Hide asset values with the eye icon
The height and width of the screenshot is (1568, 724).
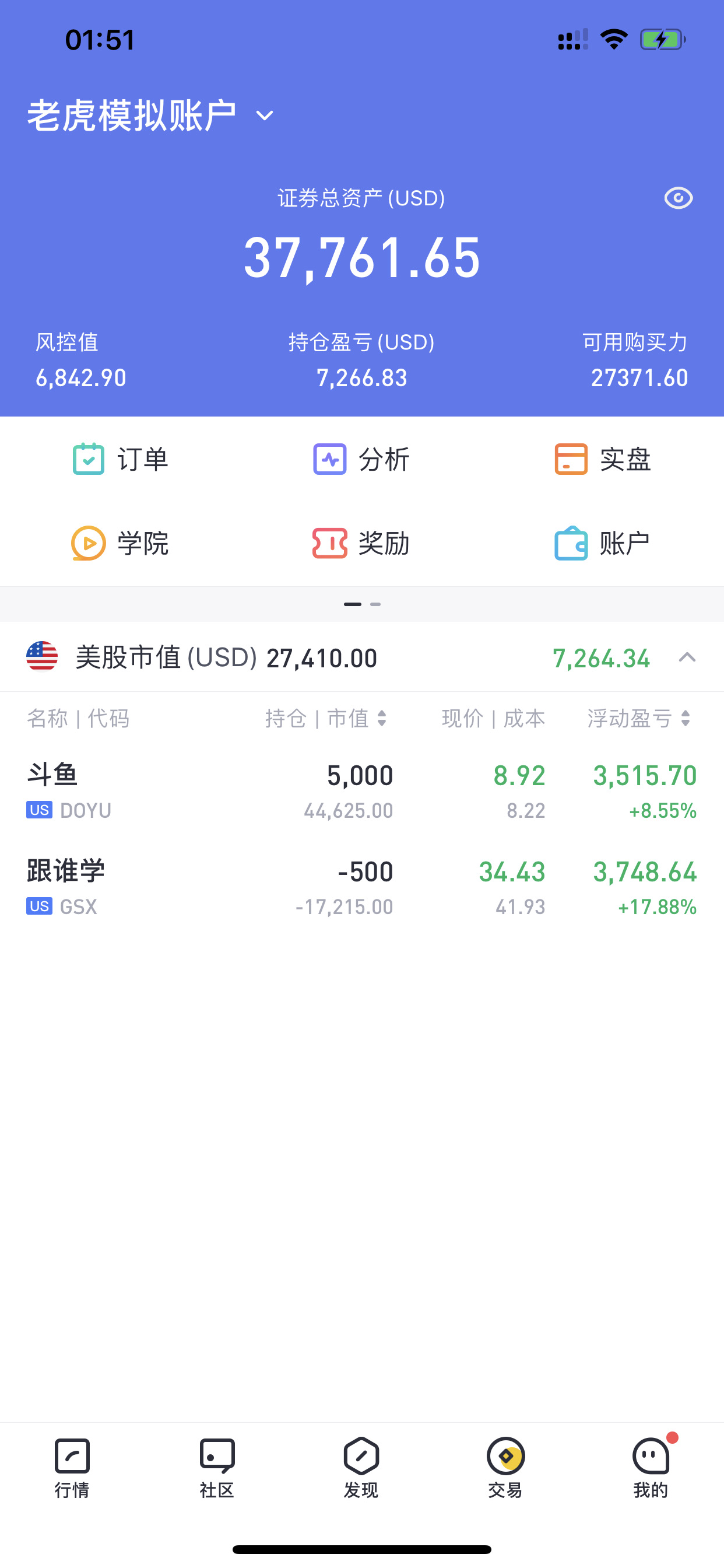coord(678,198)
